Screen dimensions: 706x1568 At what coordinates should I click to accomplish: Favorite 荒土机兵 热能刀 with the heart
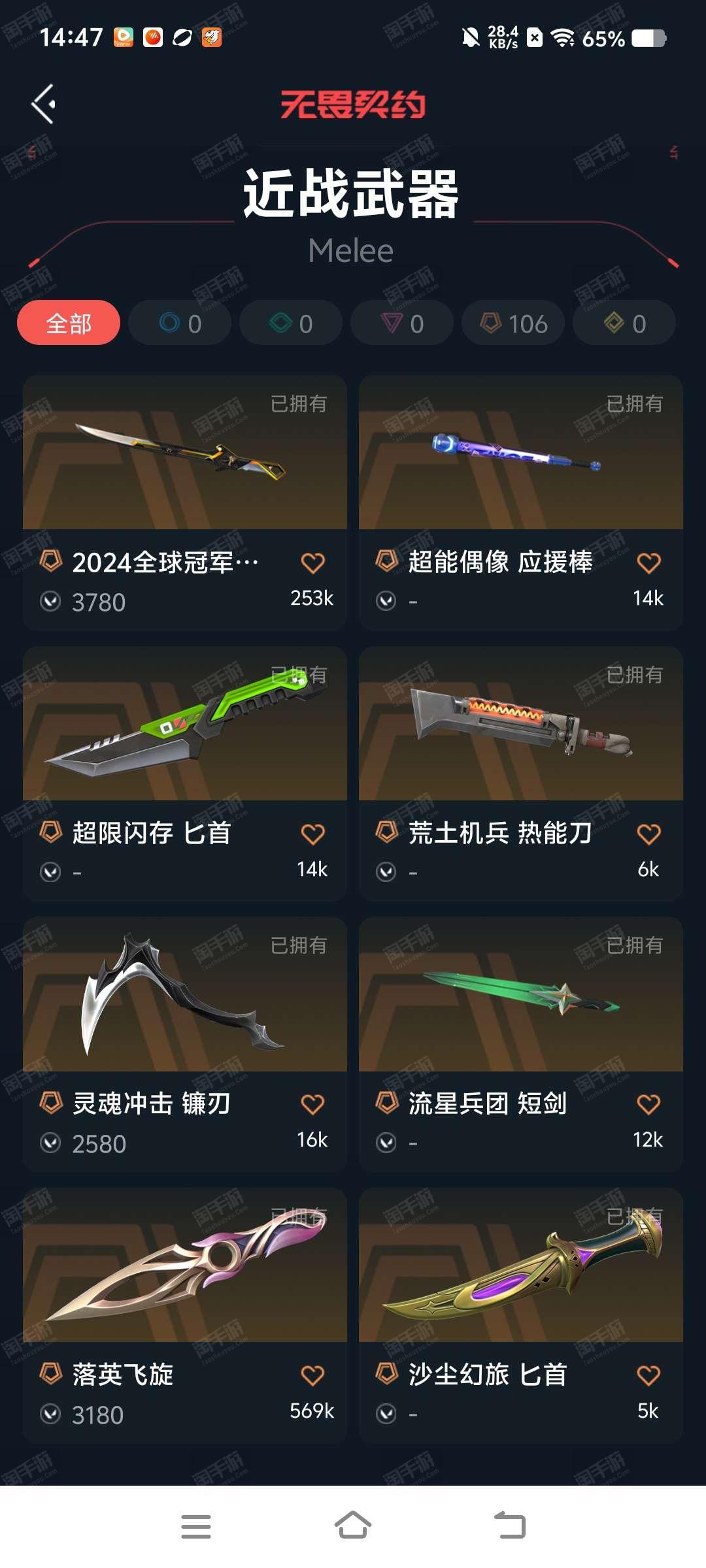tap(648, 834)
